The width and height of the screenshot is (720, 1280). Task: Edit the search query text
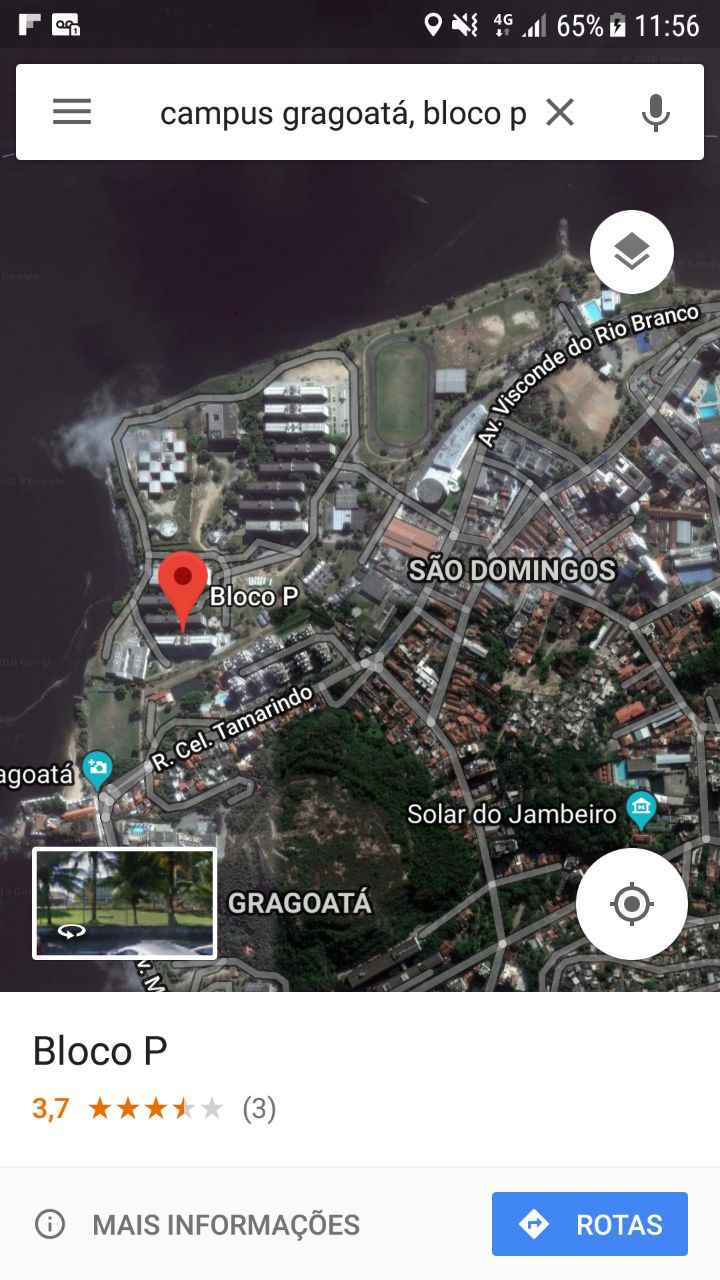click(342, 113)
